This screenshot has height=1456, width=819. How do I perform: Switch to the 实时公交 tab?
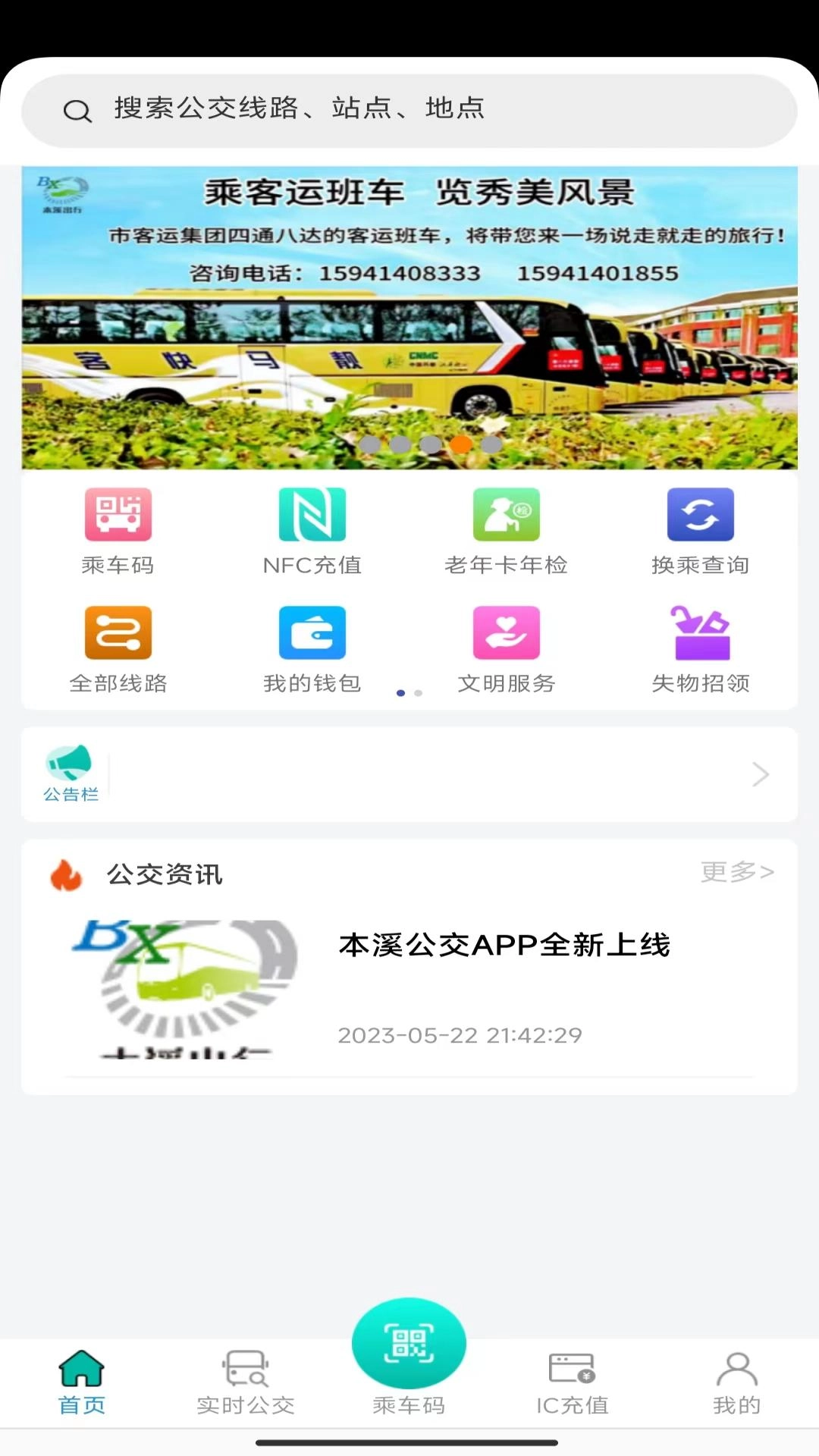click(x=244, y=1380)
